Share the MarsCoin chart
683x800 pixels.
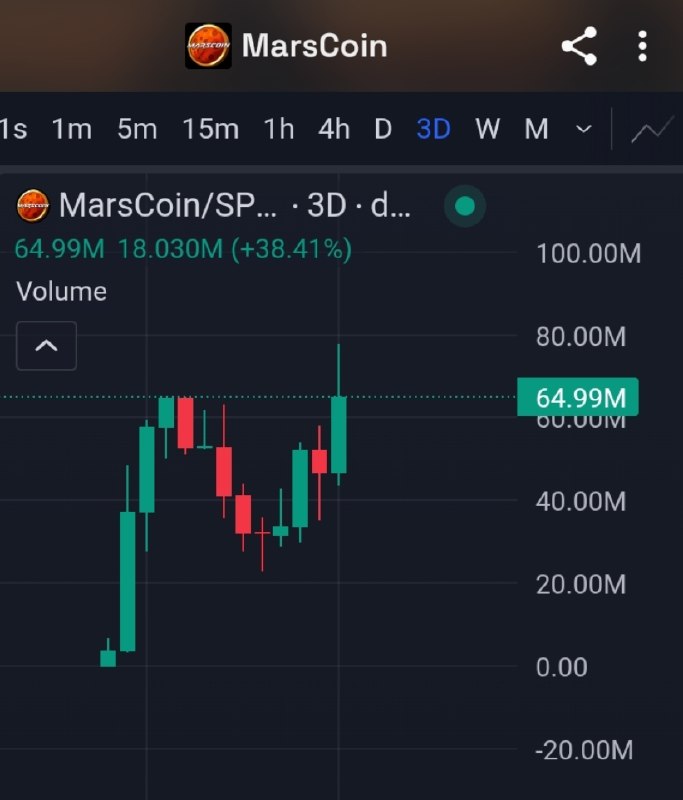coord(579,46)
